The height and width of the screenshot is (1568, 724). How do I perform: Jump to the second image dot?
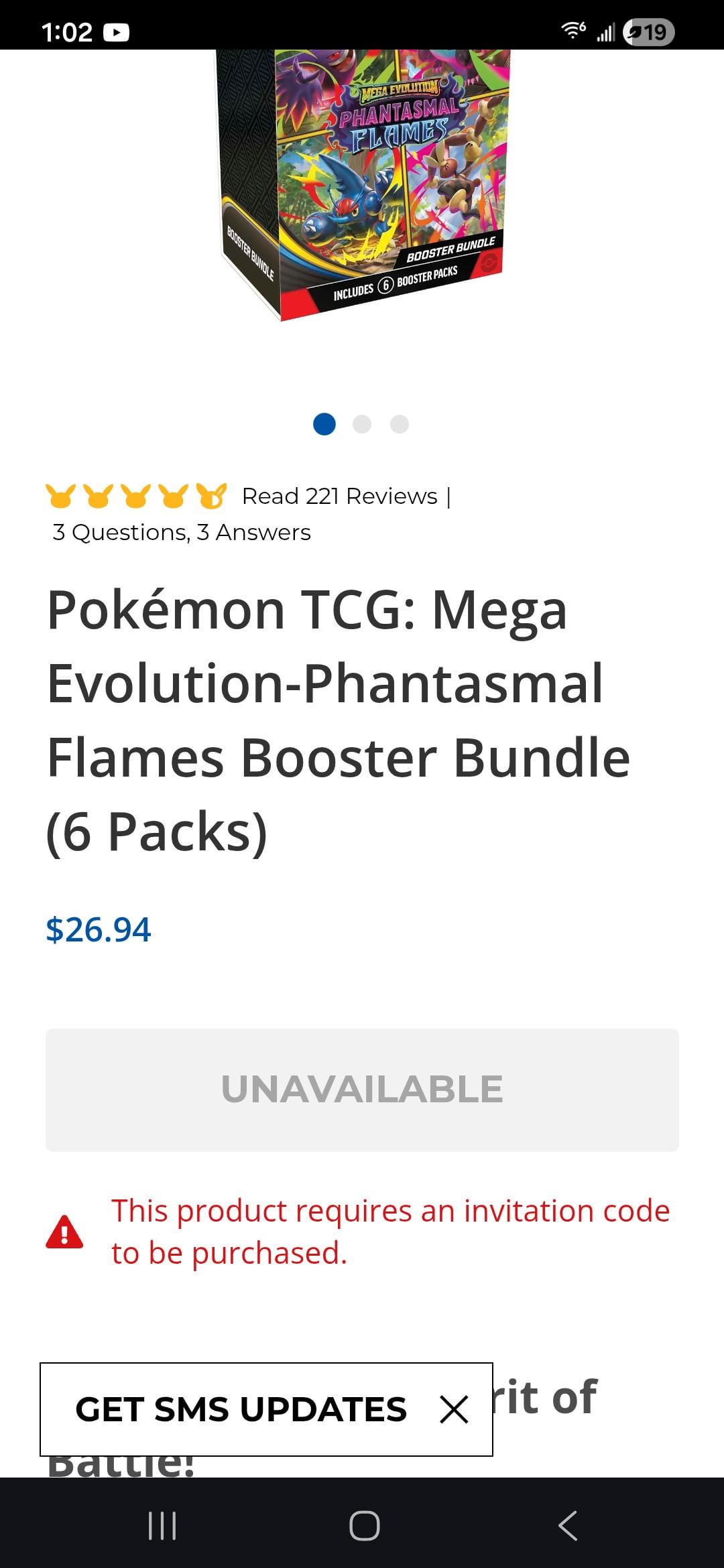coord(362,424)
